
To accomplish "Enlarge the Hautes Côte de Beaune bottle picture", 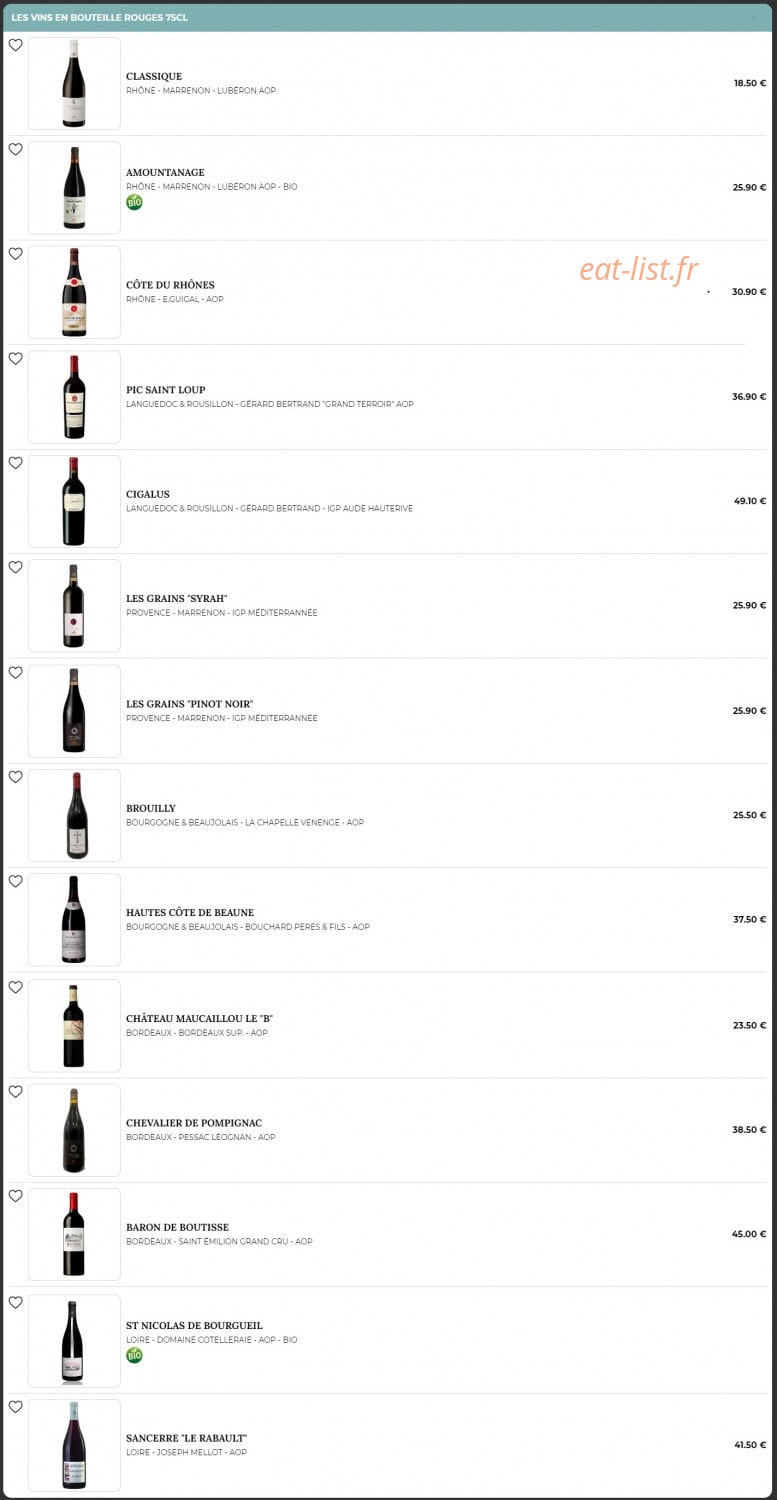I will pos(74,920).
